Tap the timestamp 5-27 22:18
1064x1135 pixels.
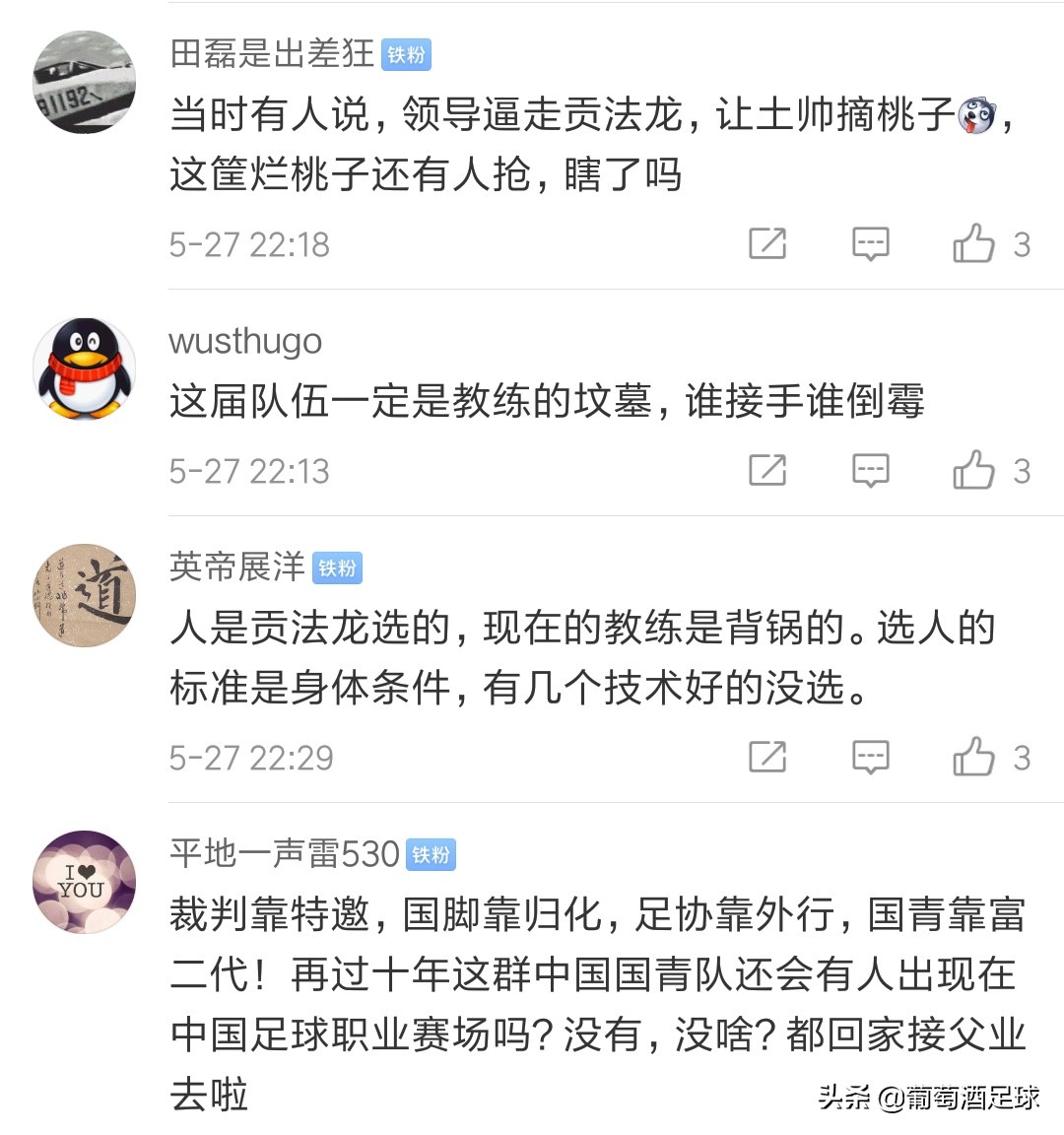click(x=249, y=243)
